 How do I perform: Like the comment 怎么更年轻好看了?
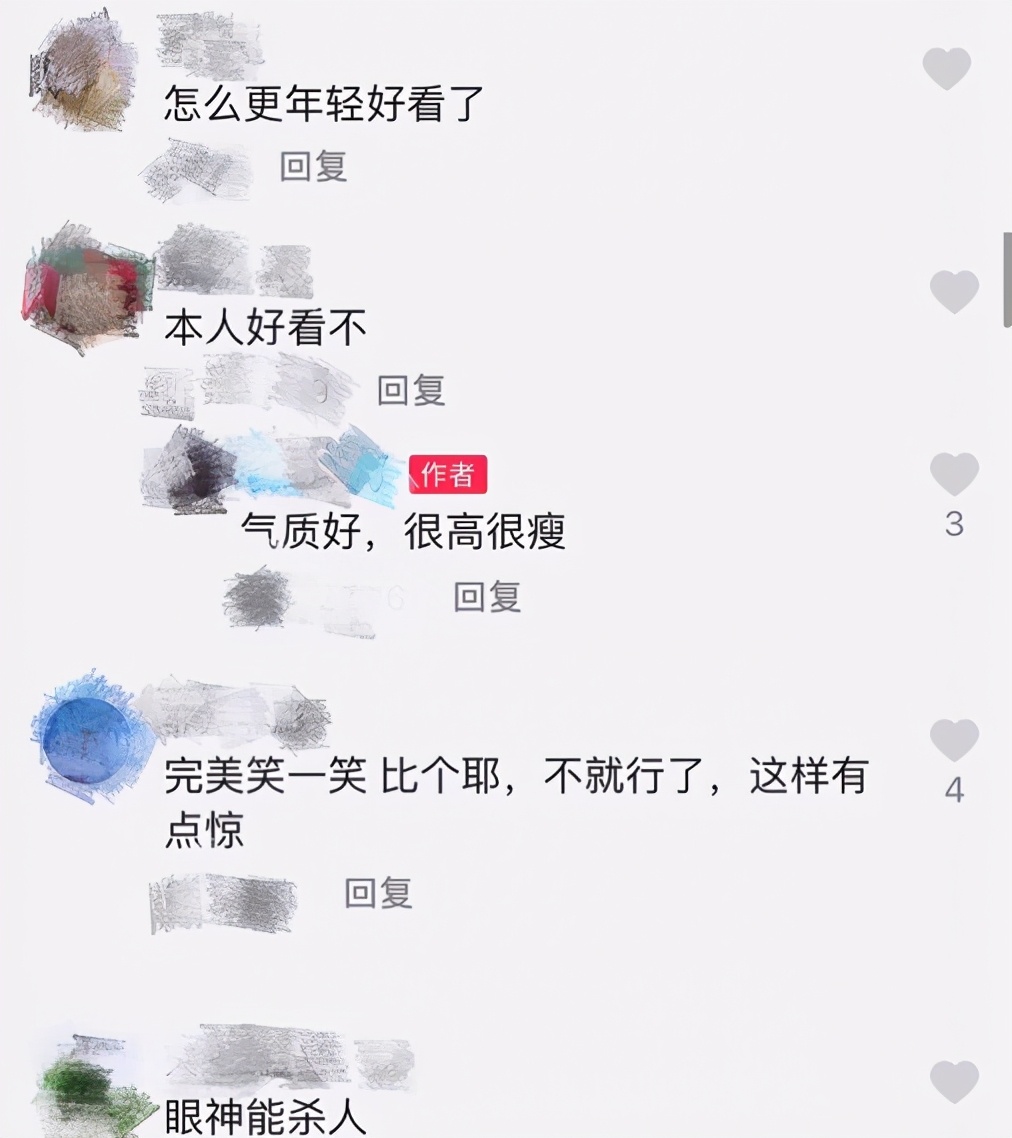click(x=946, y=69)
